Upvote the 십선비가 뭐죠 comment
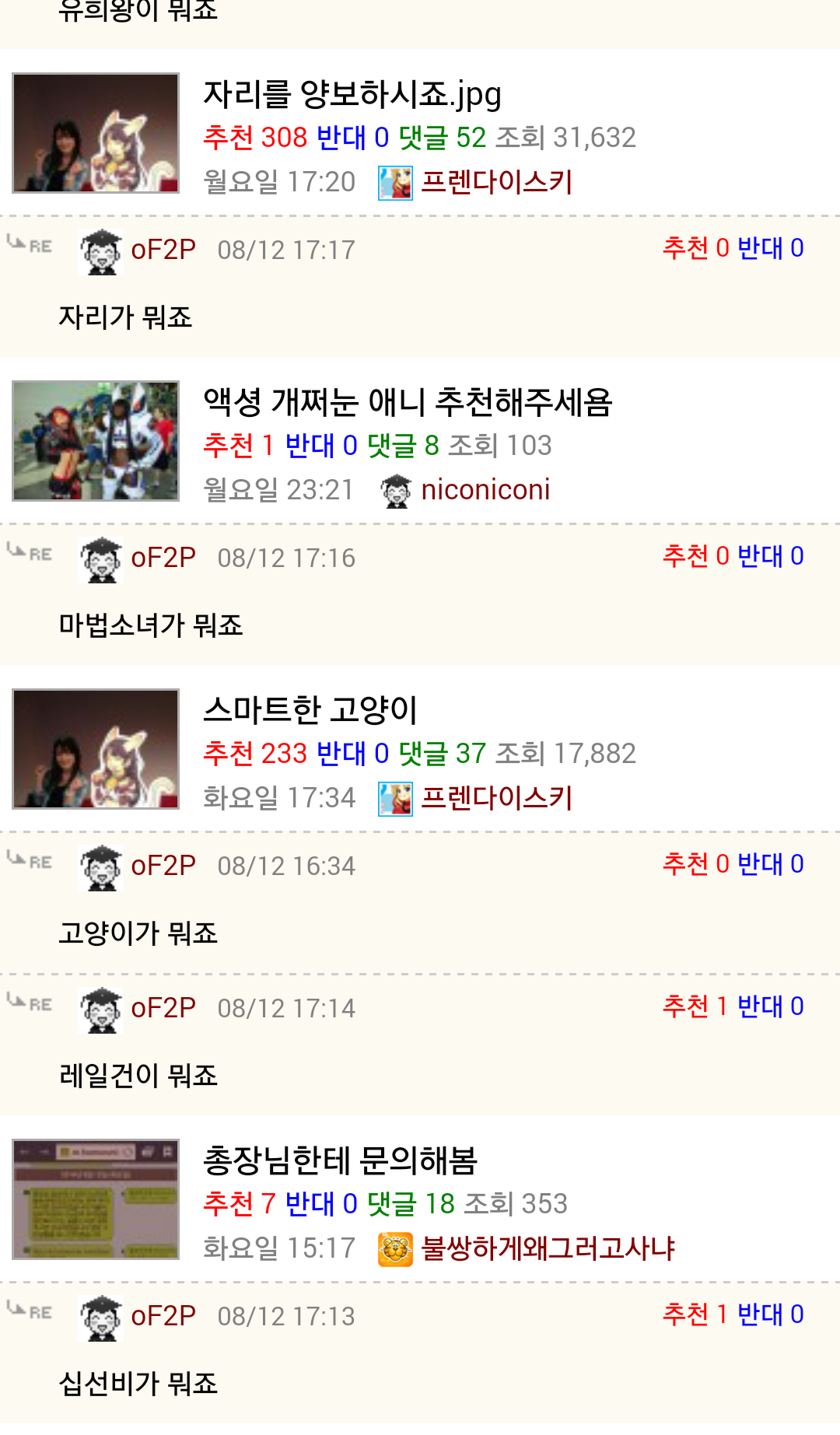This screenshot has height=1435, width=840. coord(695,1314)
